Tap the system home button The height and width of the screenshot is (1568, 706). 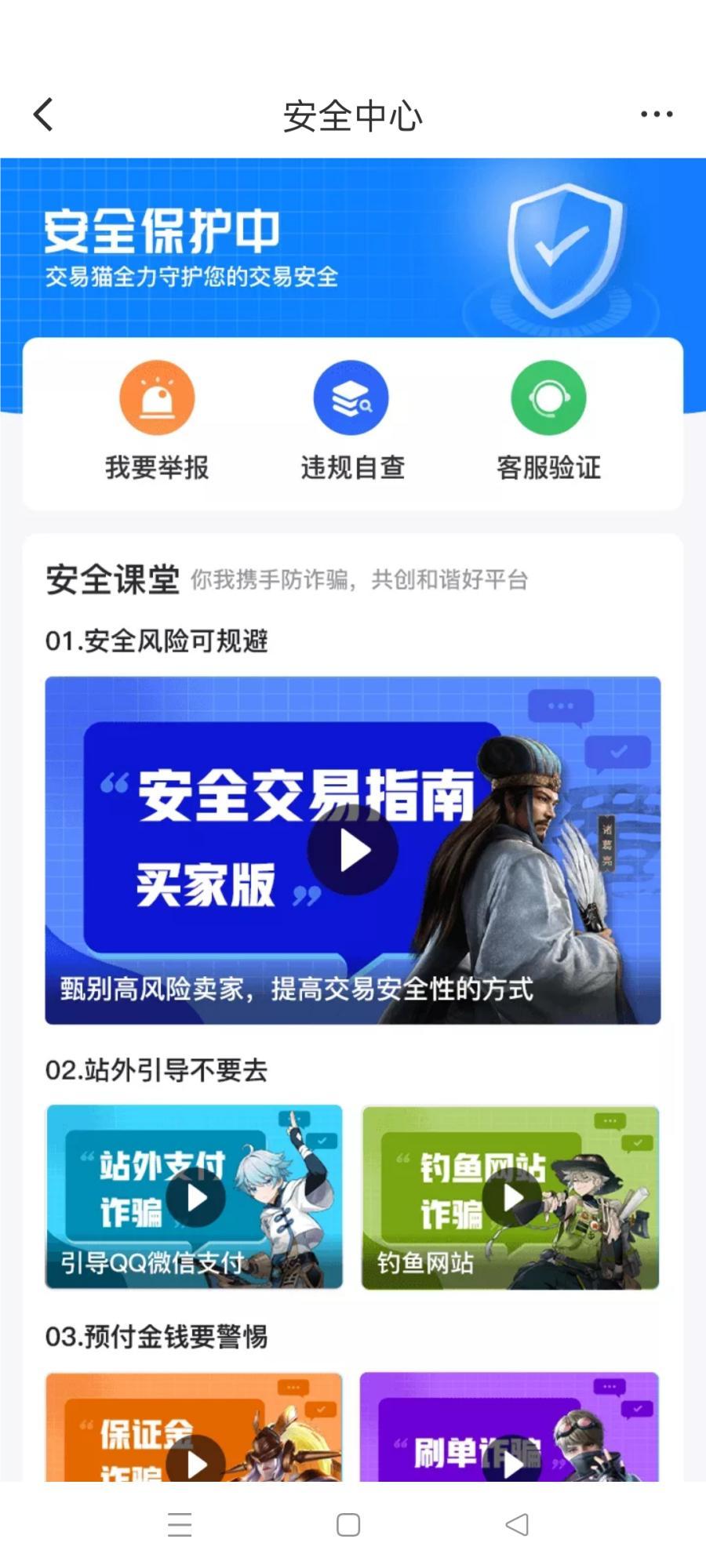point(348,1525)
